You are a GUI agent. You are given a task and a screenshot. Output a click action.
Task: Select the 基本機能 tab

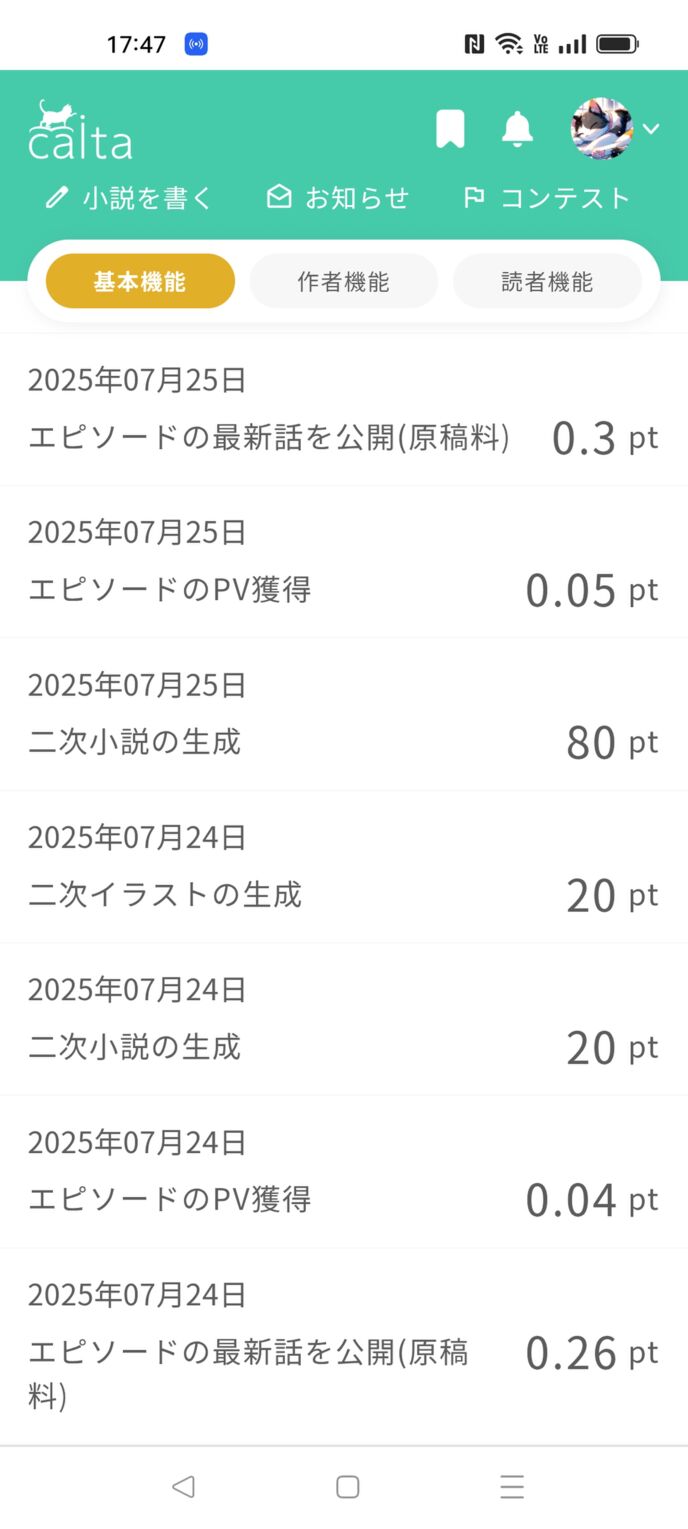pos(140,282)
